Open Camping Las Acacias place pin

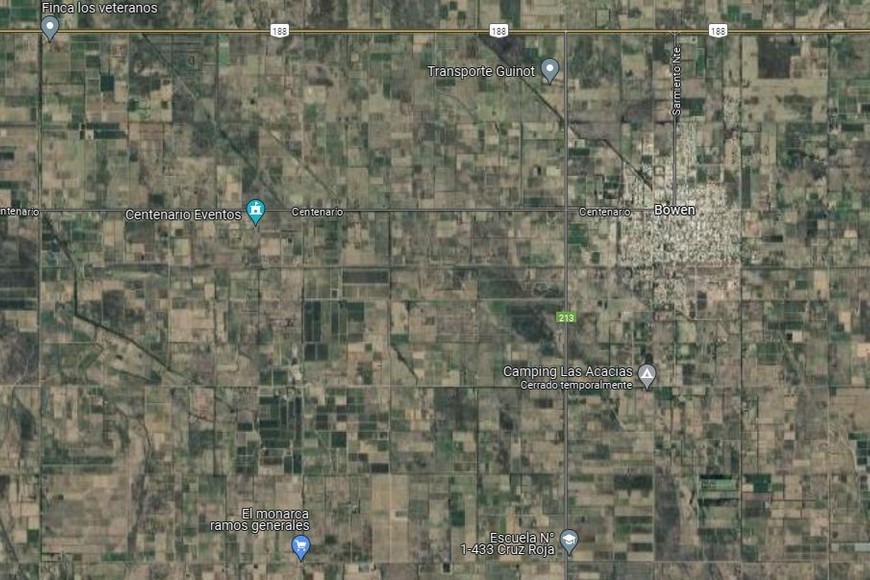648,375
